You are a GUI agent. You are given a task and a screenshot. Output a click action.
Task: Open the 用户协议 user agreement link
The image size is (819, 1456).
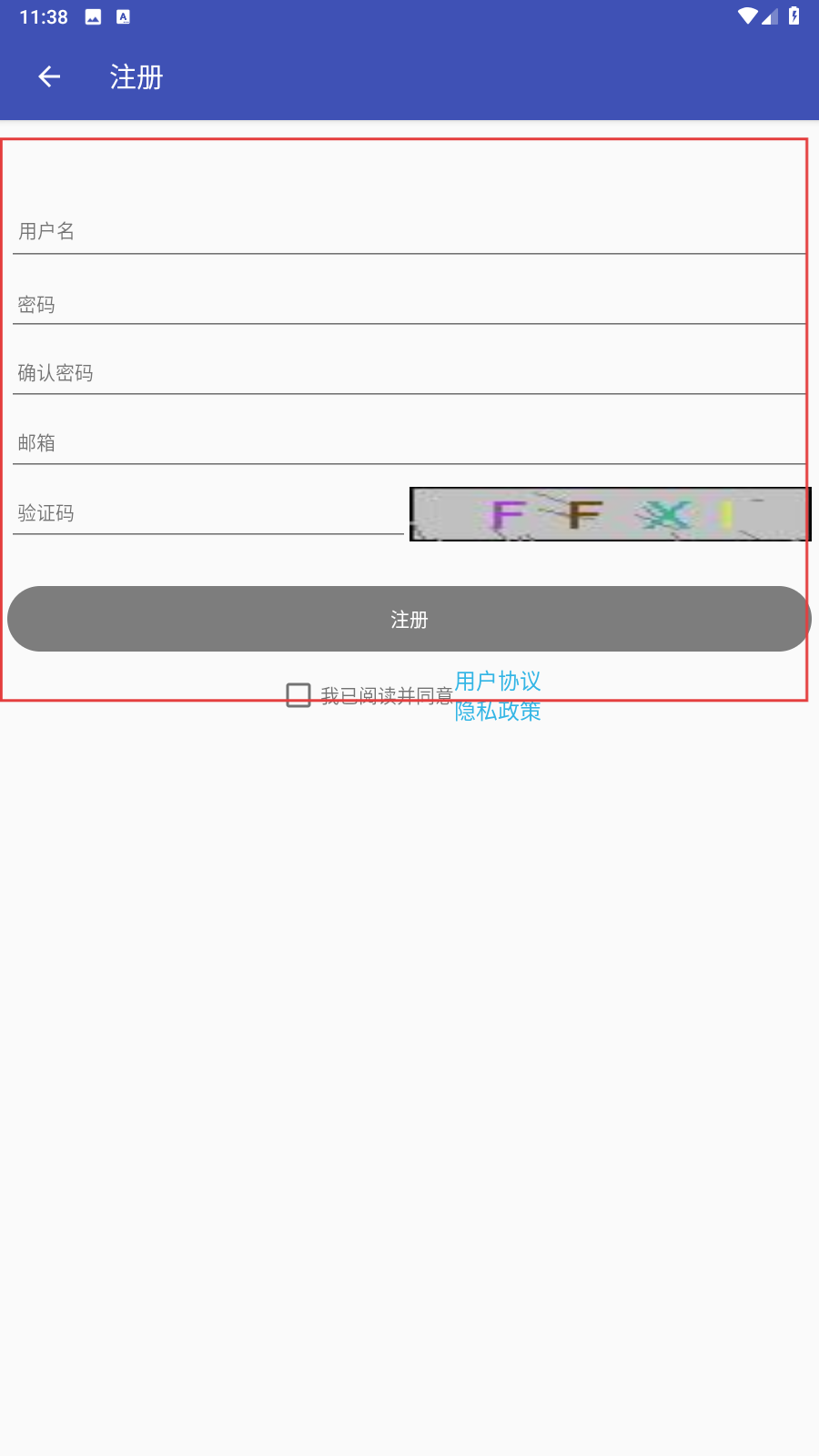coord(498,681)
